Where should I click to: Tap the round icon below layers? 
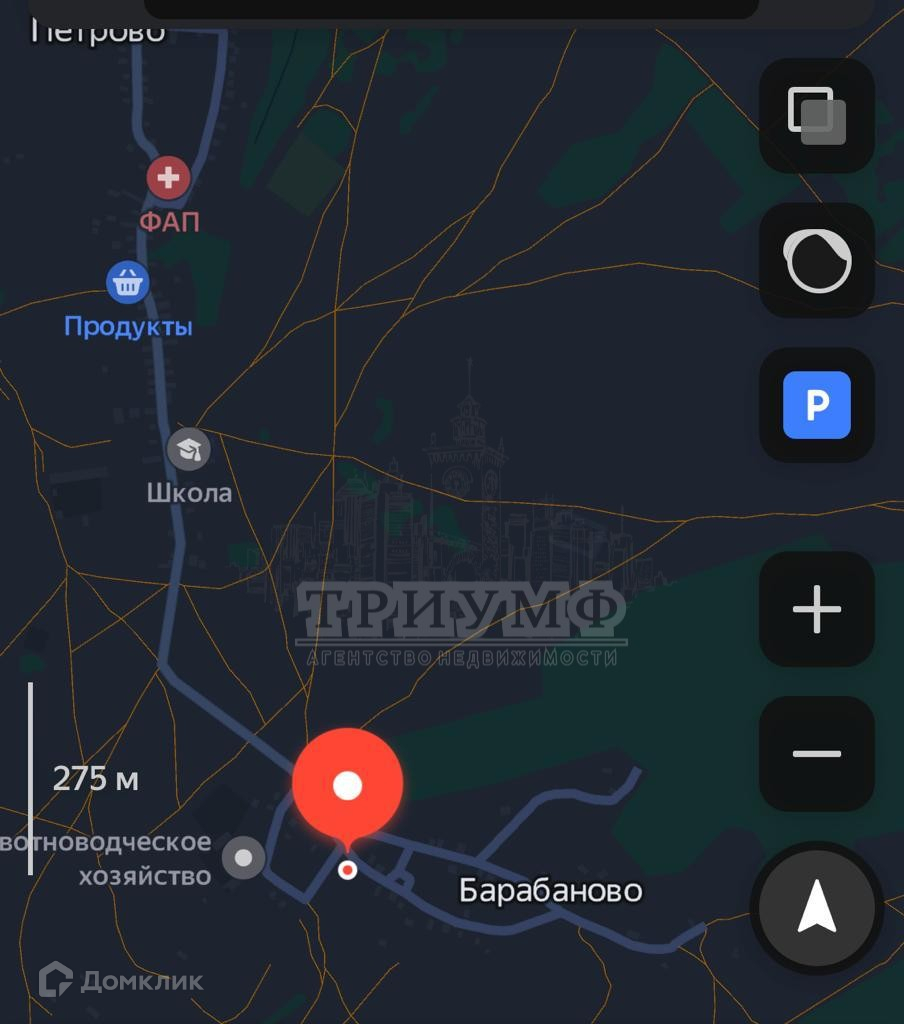817,261
